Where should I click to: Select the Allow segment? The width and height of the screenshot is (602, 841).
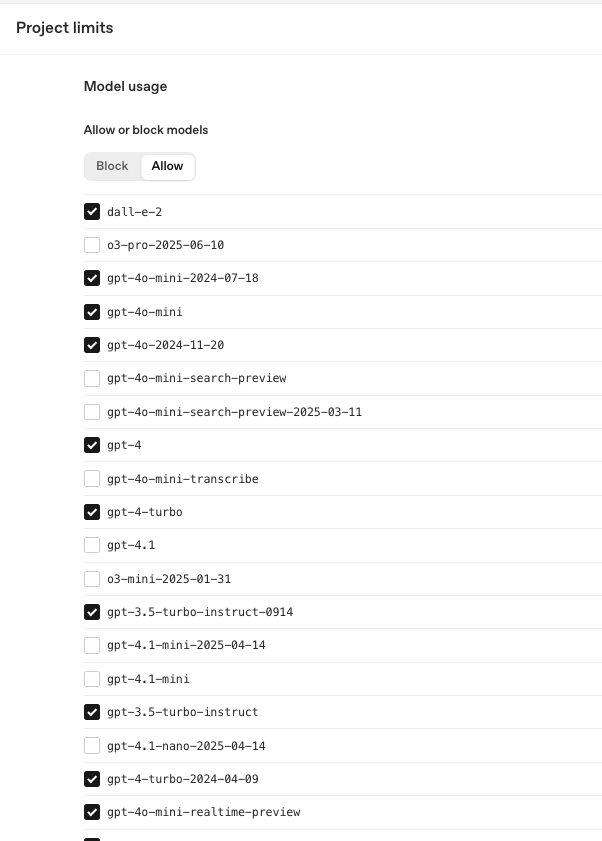167,166
